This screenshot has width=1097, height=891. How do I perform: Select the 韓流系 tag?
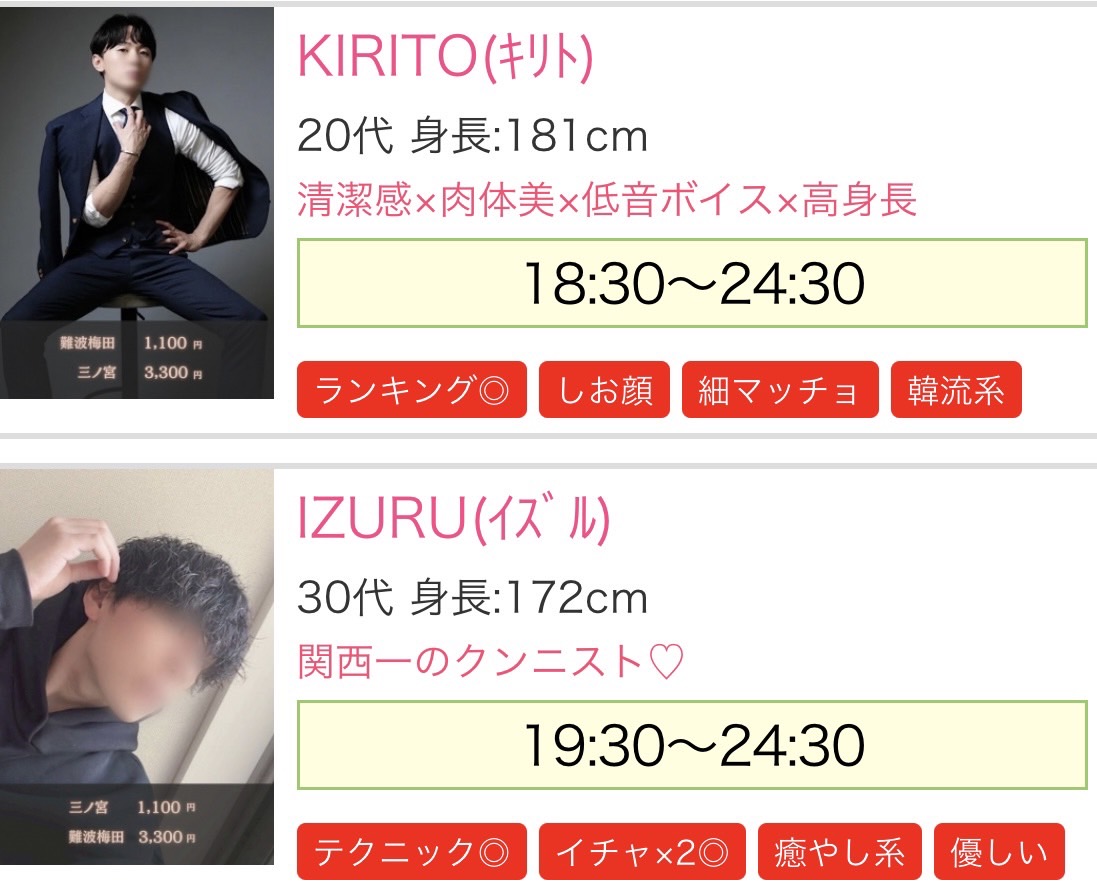pyautogui.click(x=956, y=390)
